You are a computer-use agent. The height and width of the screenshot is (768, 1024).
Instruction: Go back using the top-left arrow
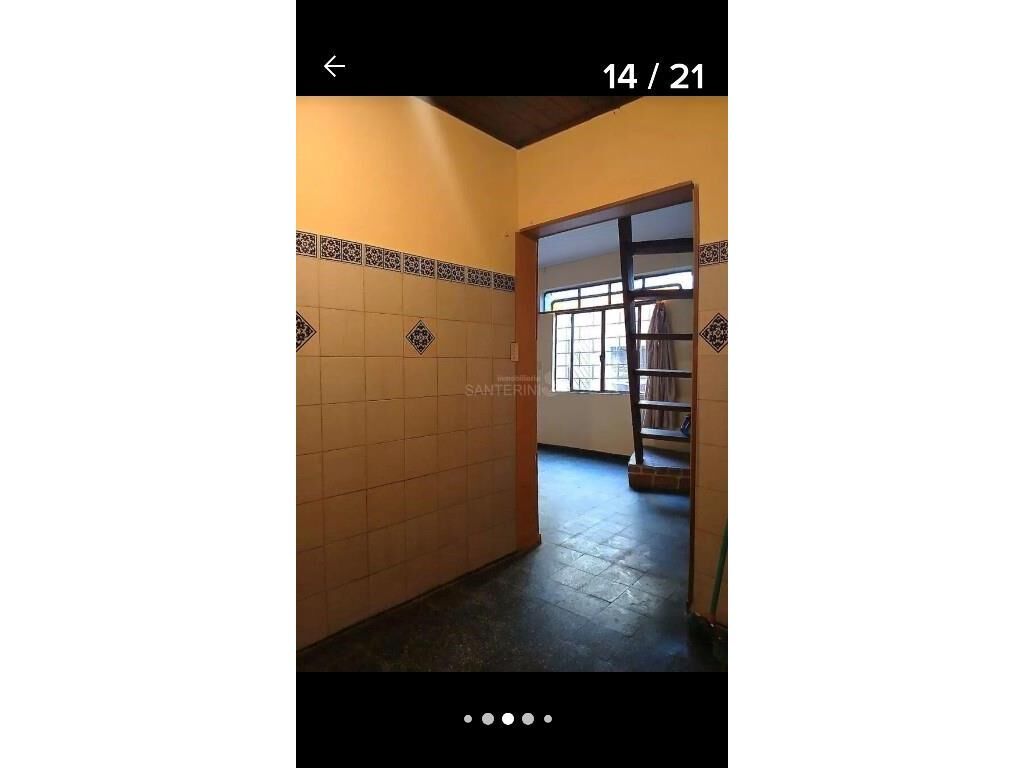click(334, 67)
